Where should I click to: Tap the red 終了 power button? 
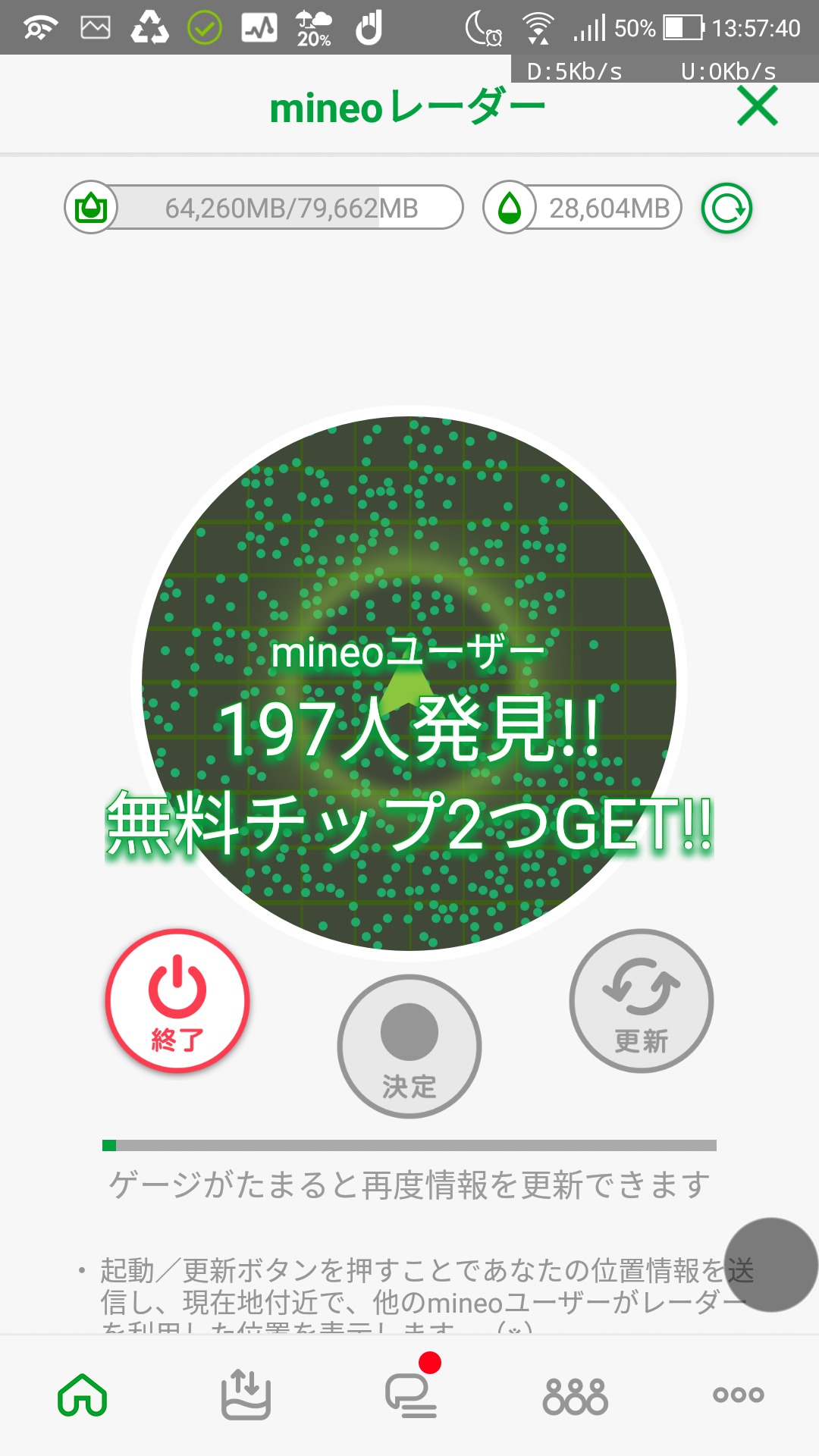[177, 1000]
